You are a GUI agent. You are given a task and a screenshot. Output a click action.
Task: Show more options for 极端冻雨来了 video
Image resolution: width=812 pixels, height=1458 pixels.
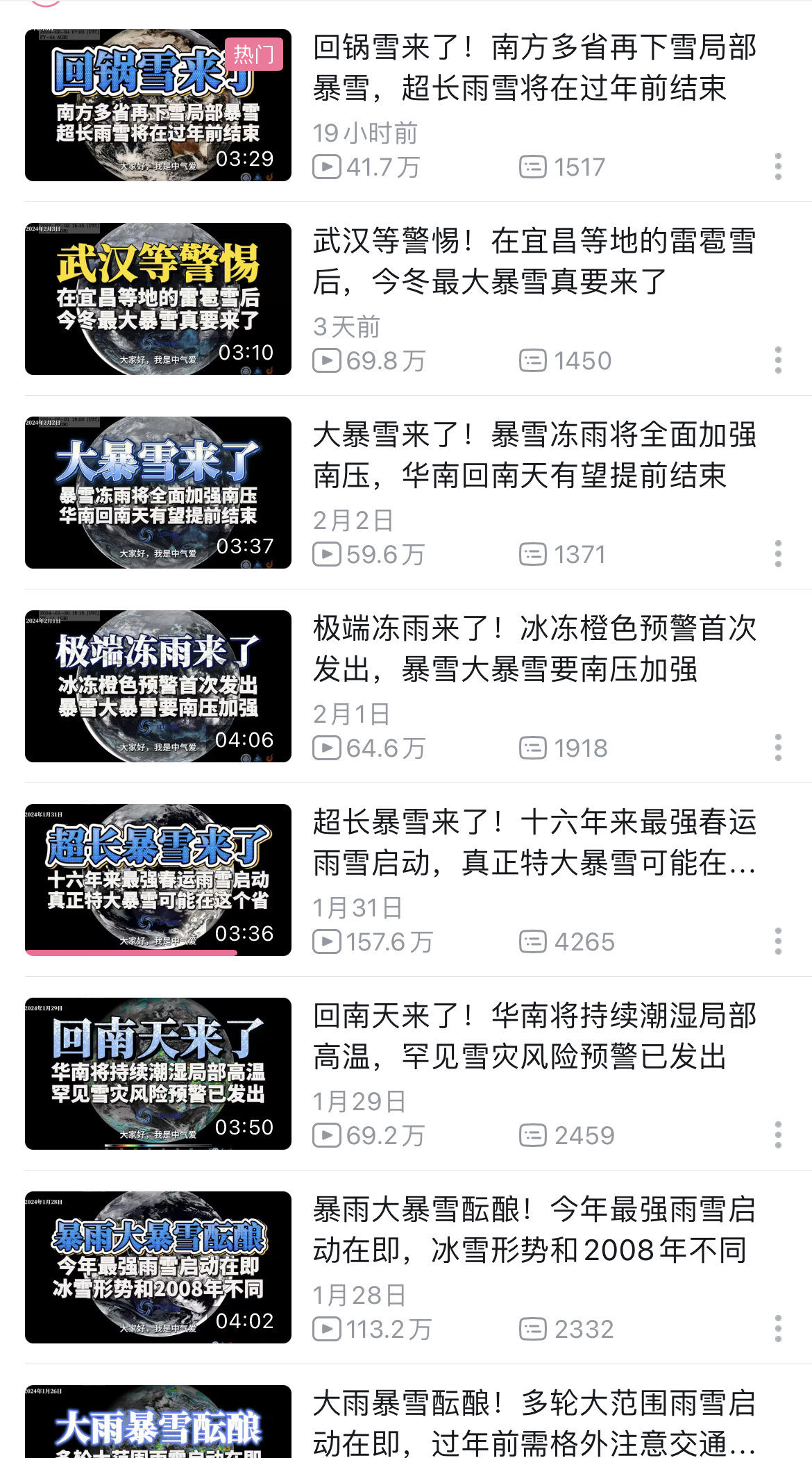[x=778, y=748]
